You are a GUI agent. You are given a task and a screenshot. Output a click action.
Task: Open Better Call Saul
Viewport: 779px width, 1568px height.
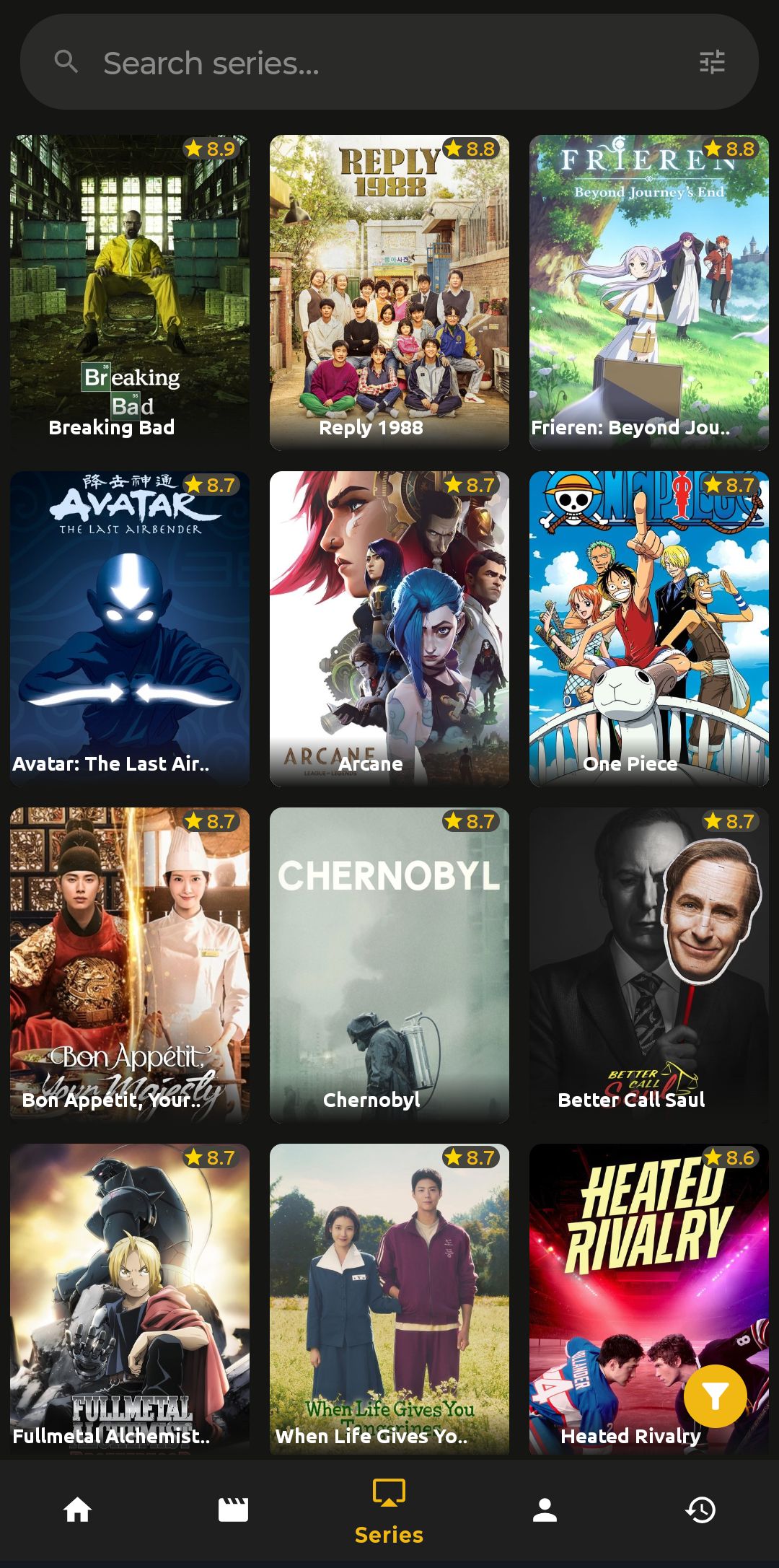point(649,964)
